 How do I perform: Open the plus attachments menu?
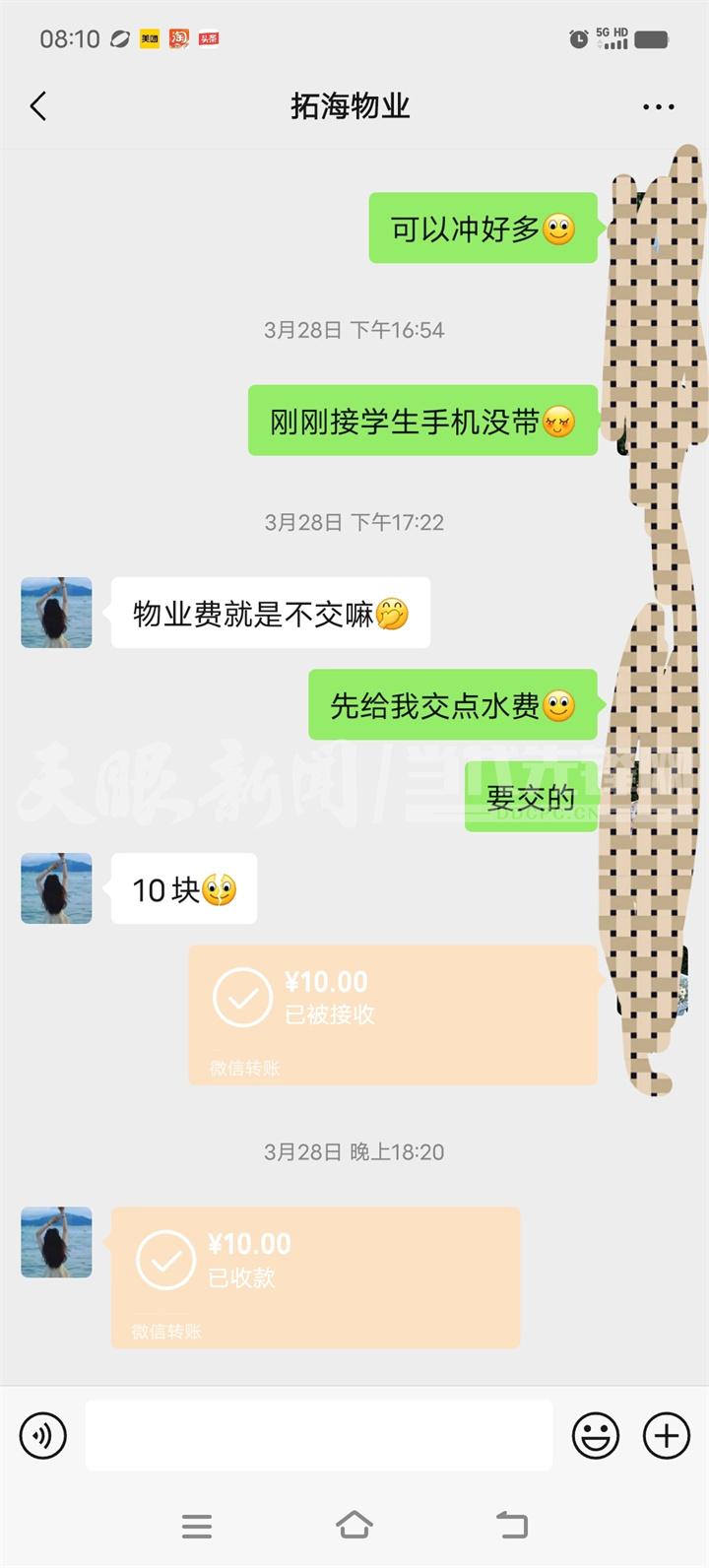click(667, 1435)
